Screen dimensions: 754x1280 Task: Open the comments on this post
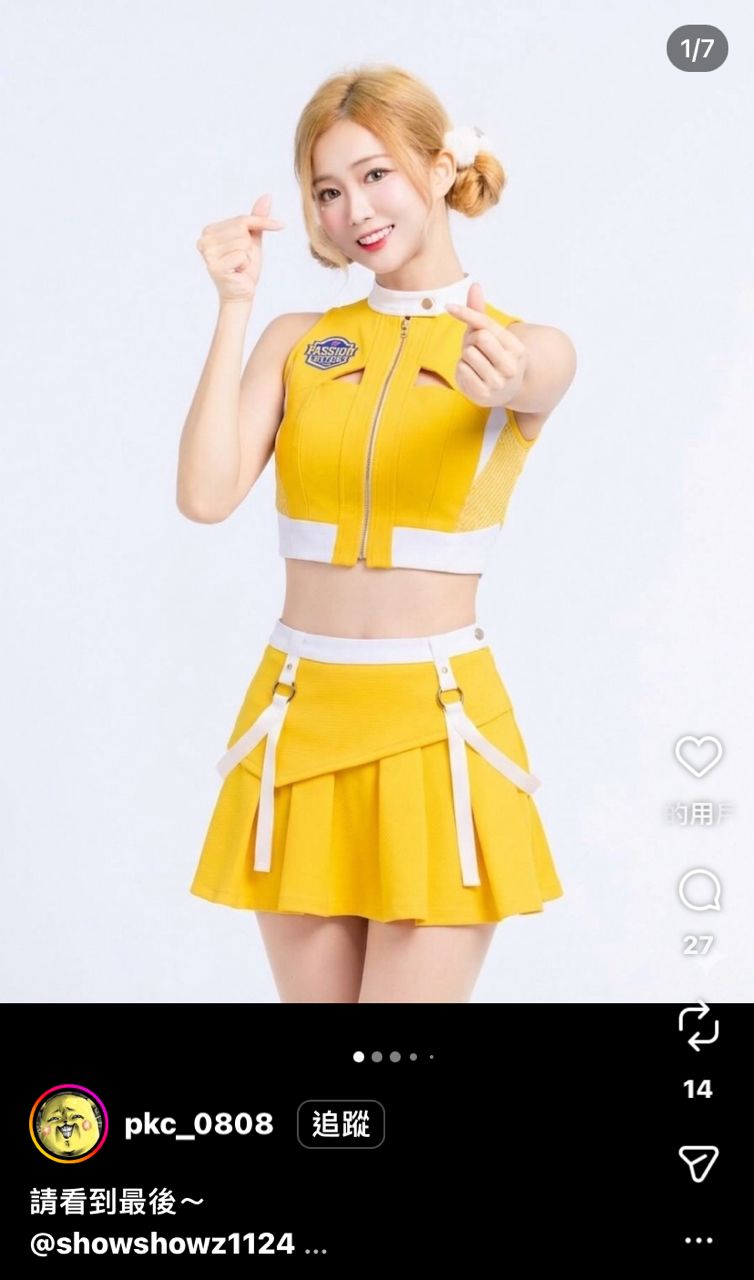698,890
